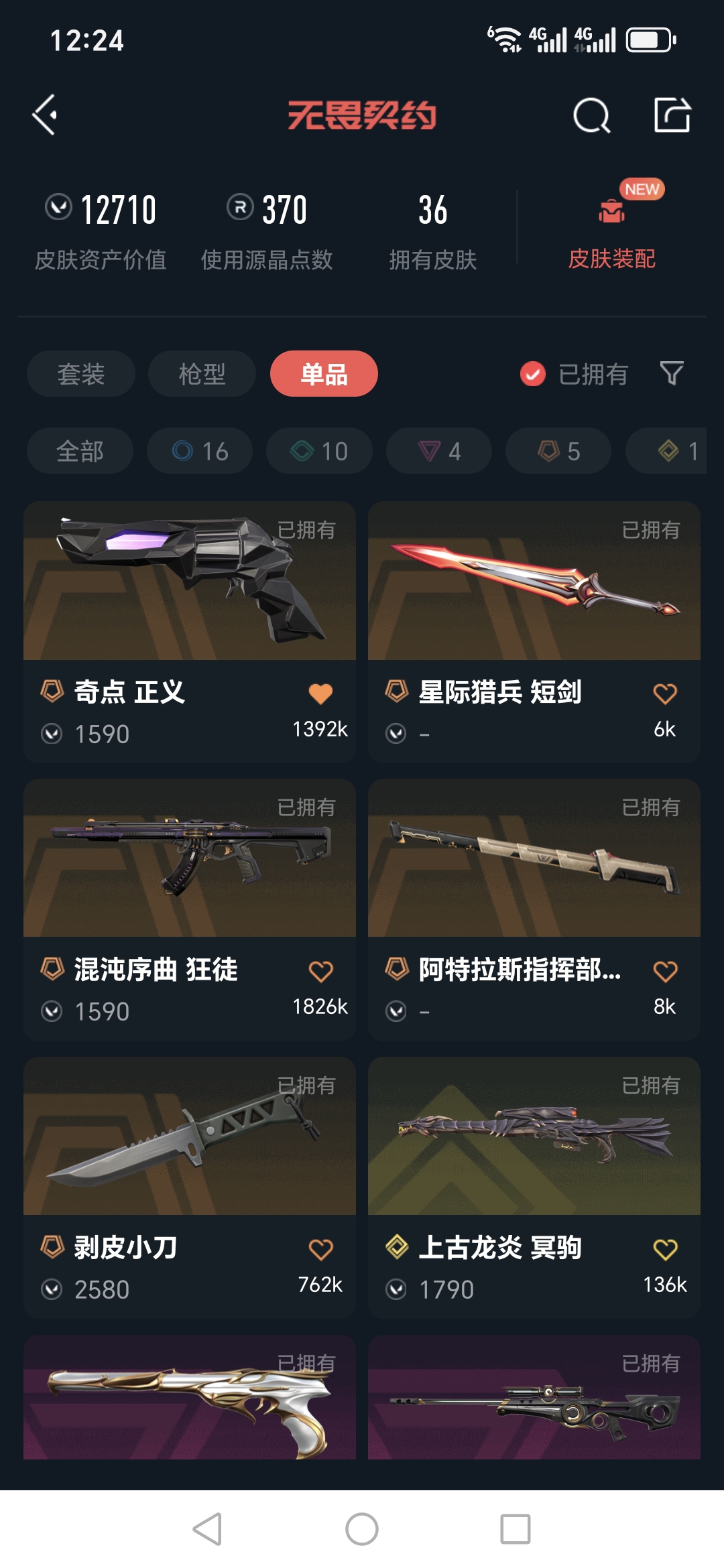The width and height of the screenshot is (724, 1568).
Task: Switch to the 套装 tab
Action: pos(80,374)
